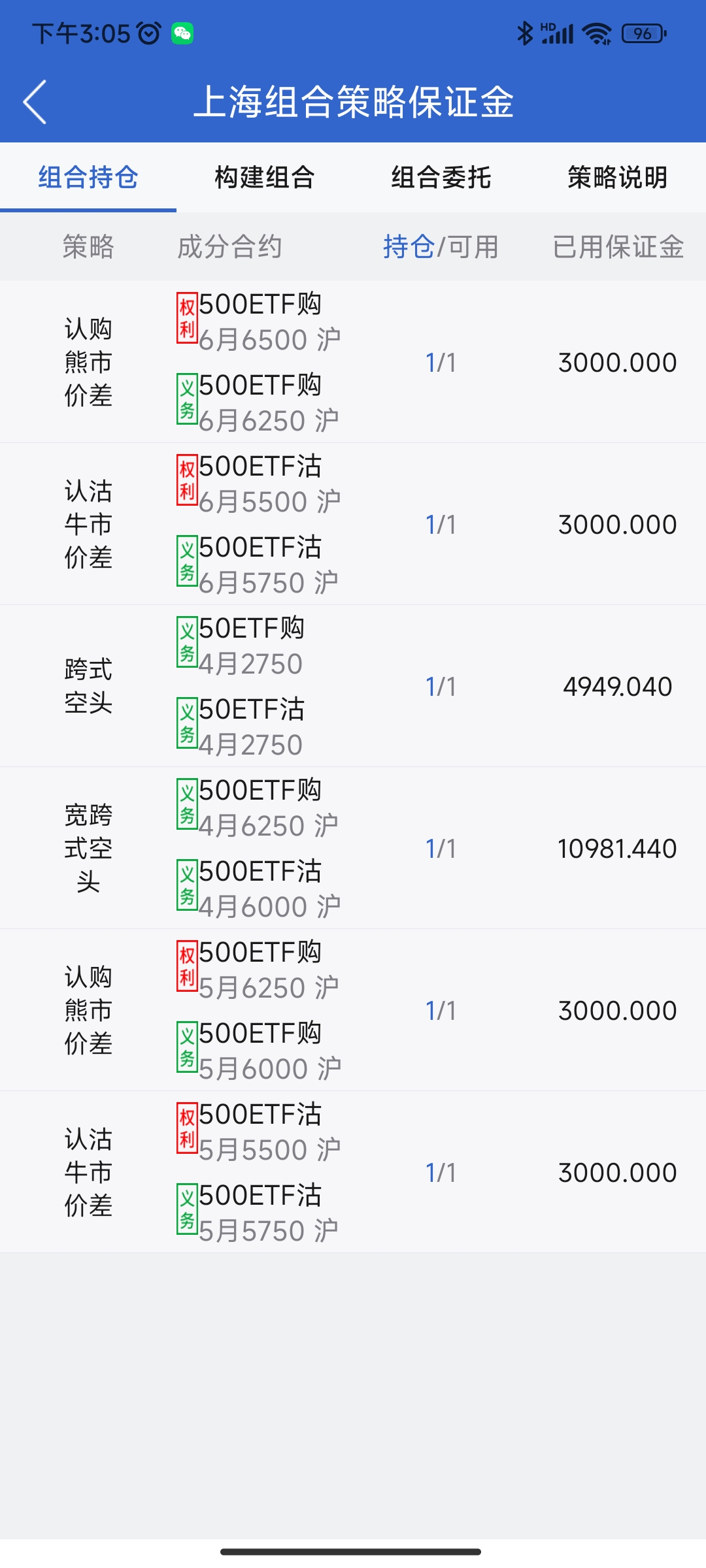Select the 组合持仓 tab
This screenshot has width=706, height=1568.
(x=88, y=177)
